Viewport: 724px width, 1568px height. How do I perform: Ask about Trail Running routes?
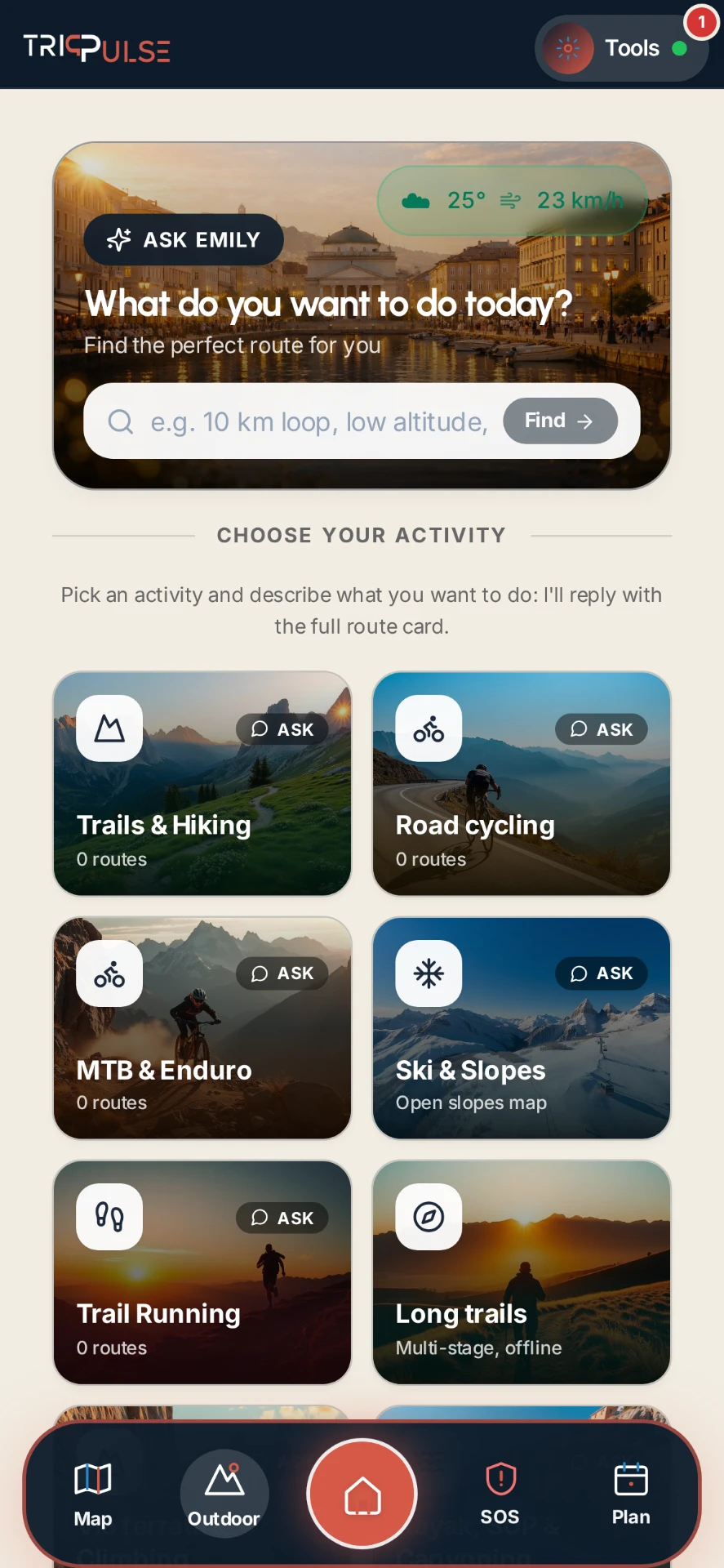282,1218
